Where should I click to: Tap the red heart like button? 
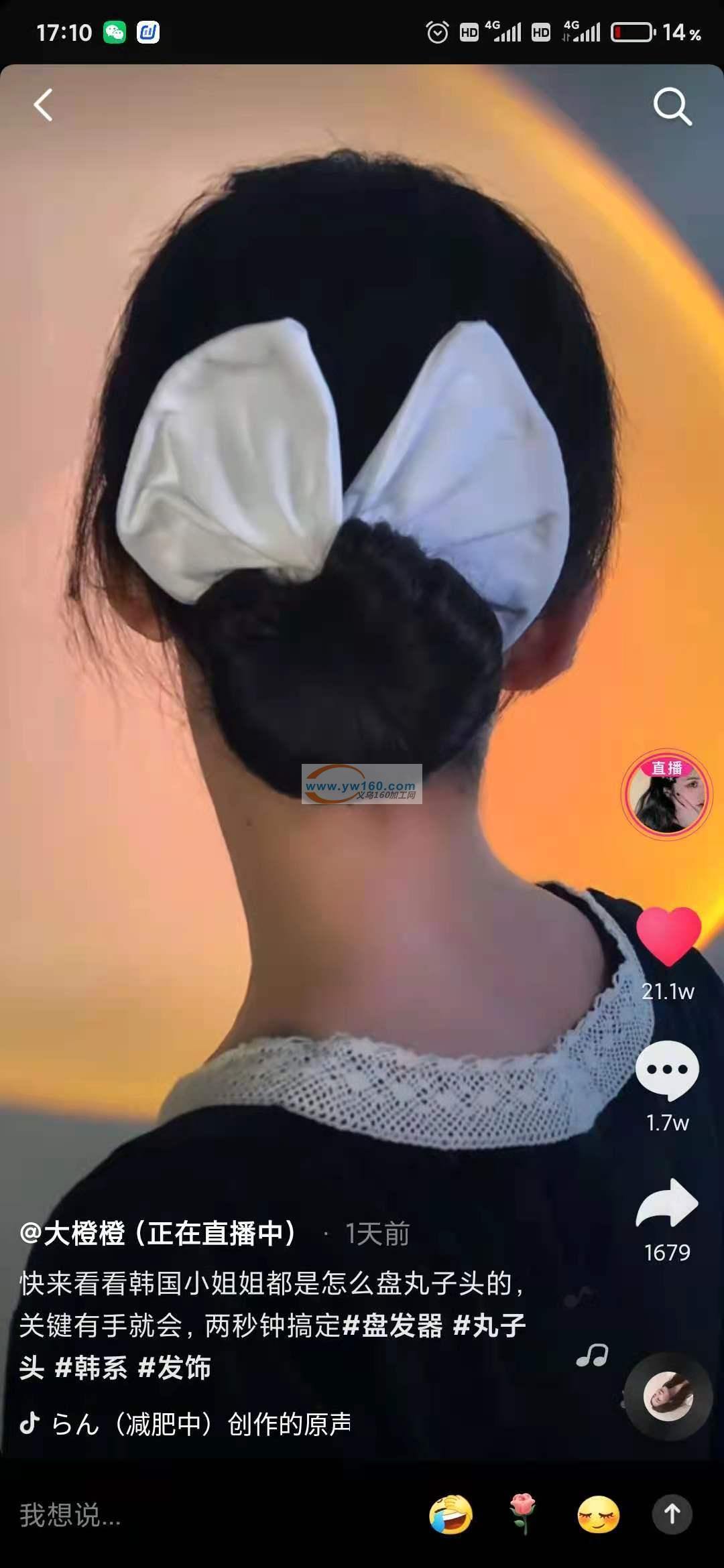click(668, 935)
